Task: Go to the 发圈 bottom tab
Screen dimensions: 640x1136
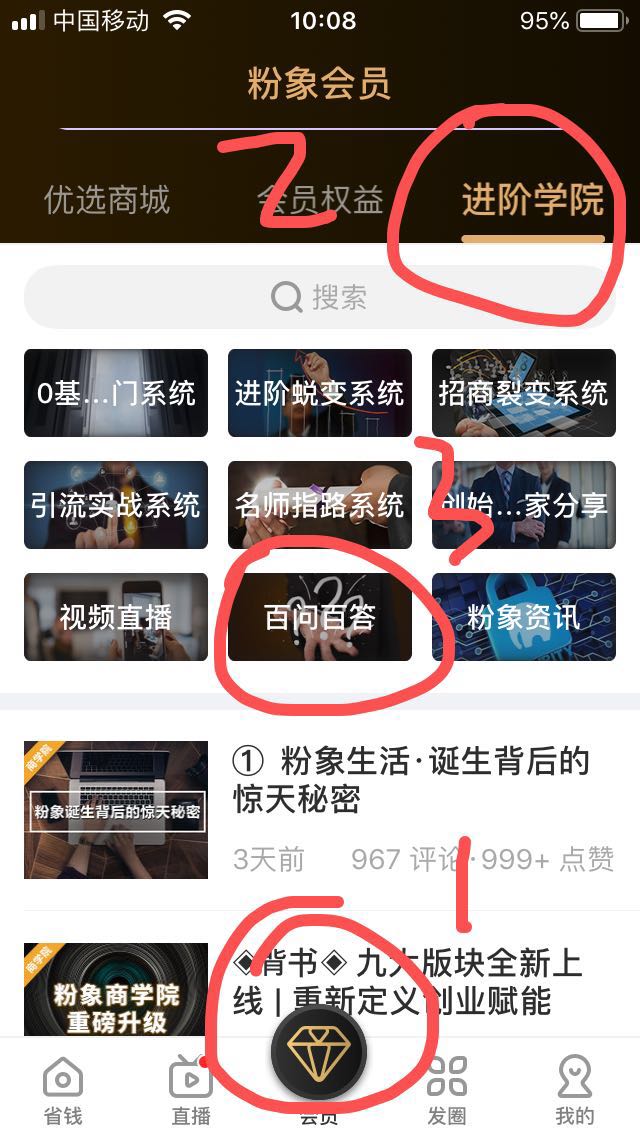Action: 447,1090
